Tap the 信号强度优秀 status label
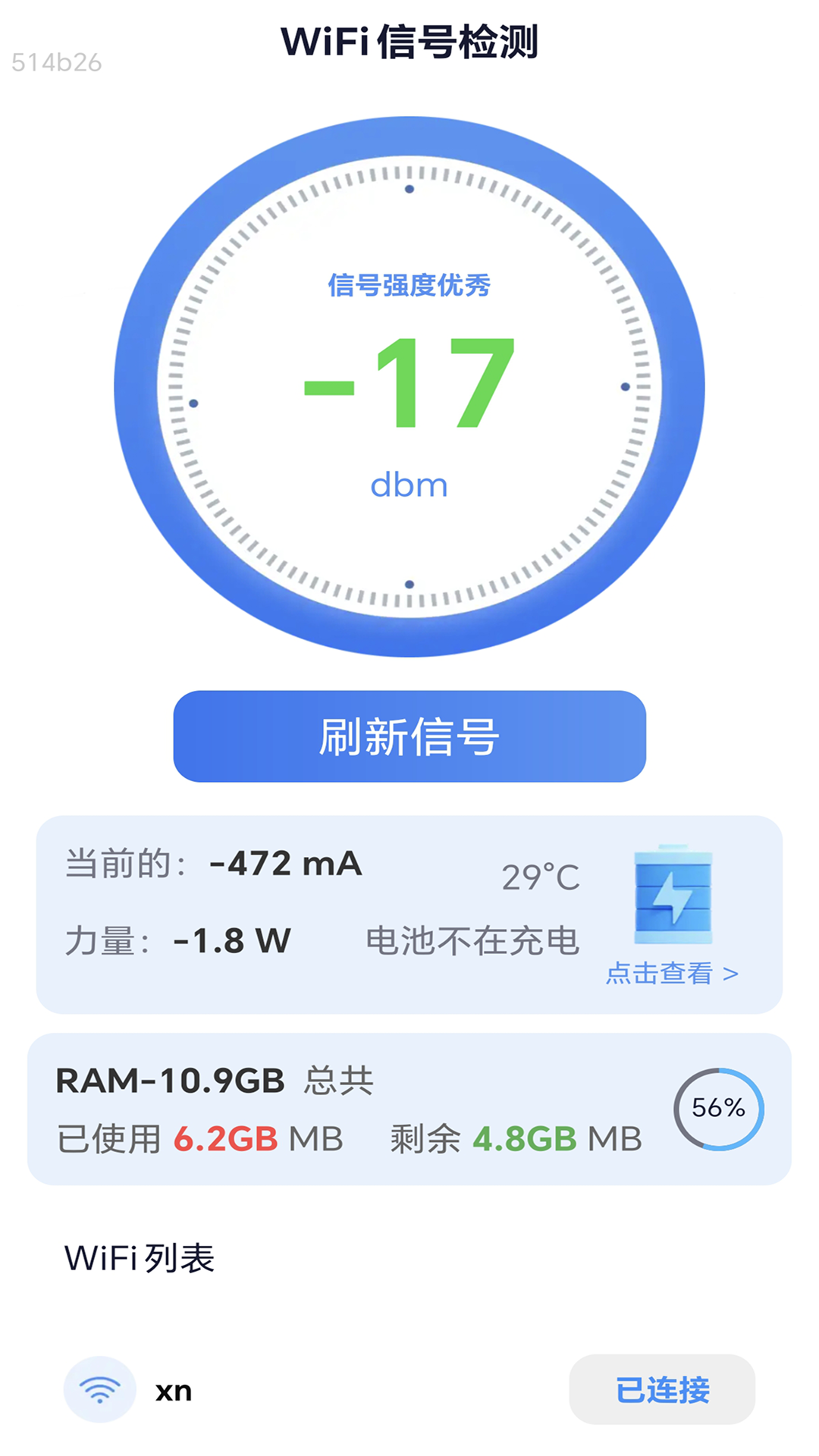This screenshot has height=1456, width=819. 409,287
